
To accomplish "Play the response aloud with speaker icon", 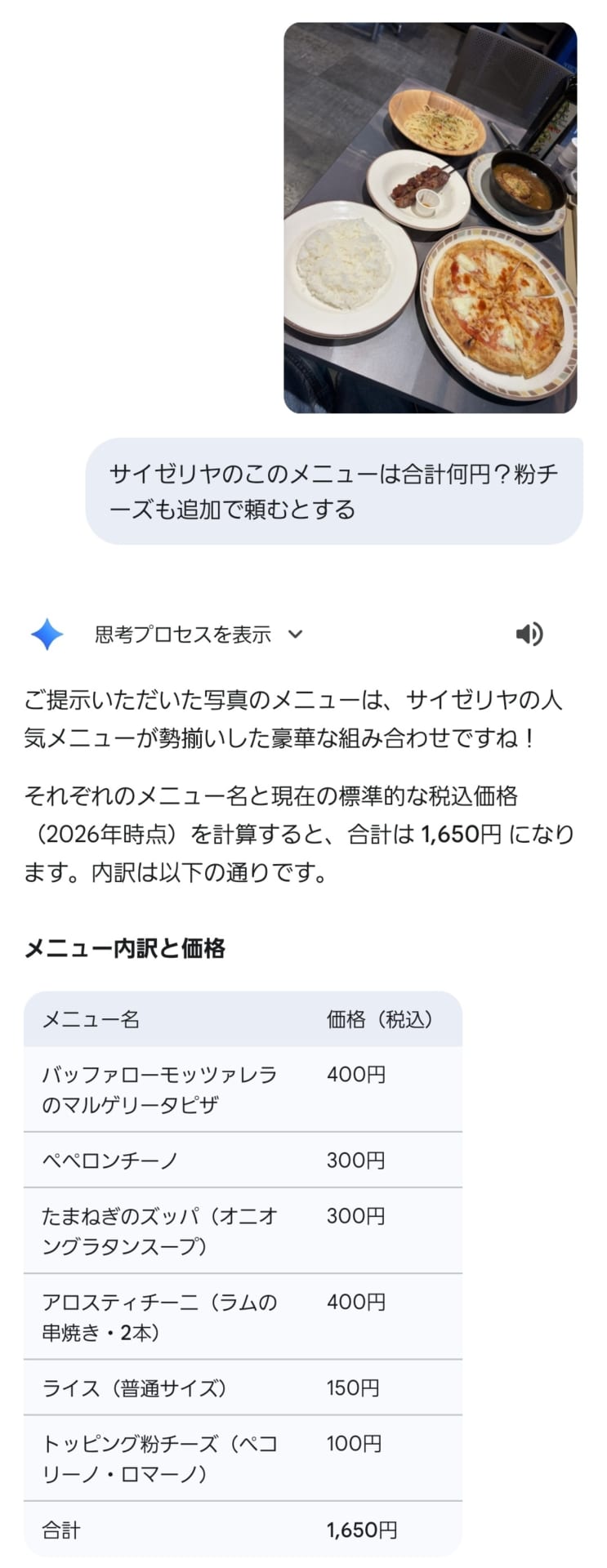I will coord(529,634).
